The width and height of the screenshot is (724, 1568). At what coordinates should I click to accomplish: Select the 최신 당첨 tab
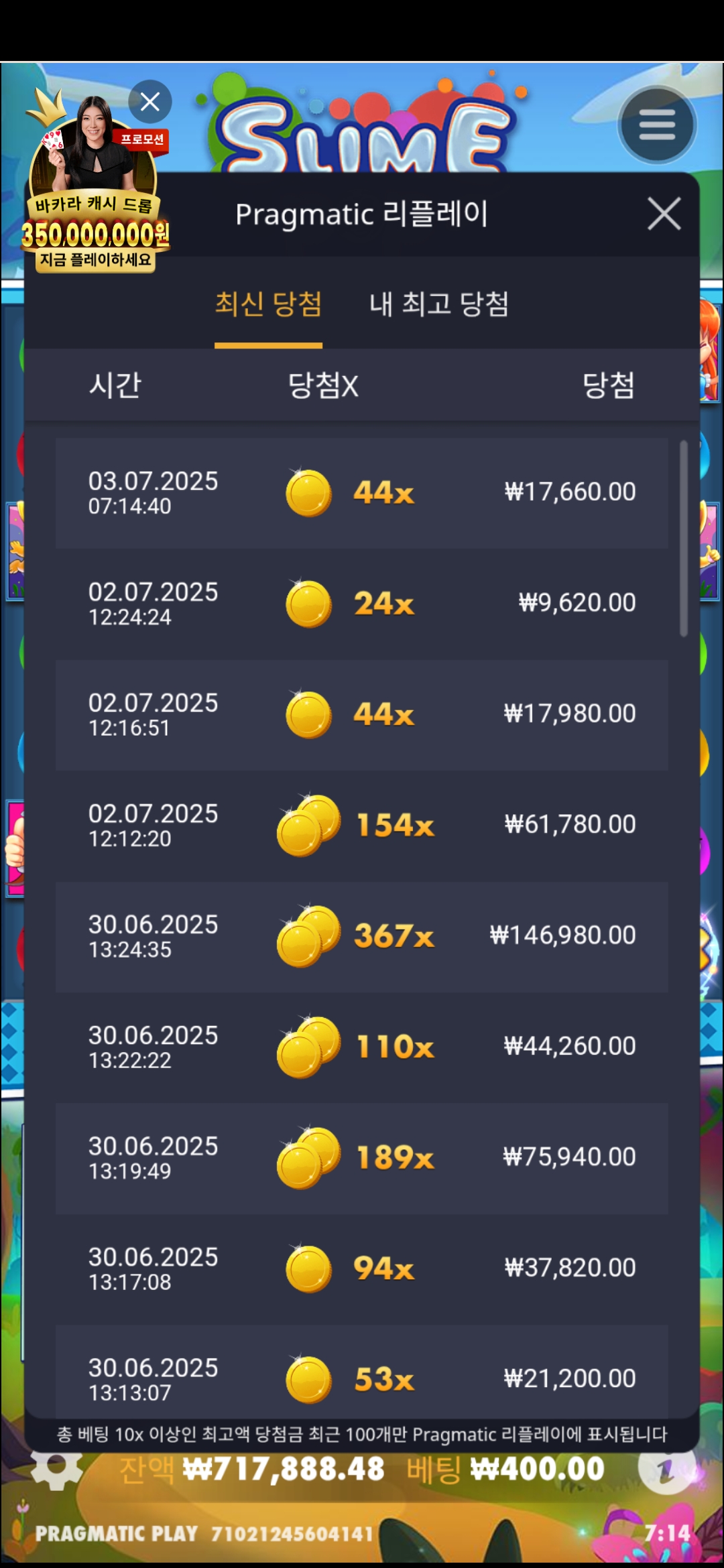(268, 304)
